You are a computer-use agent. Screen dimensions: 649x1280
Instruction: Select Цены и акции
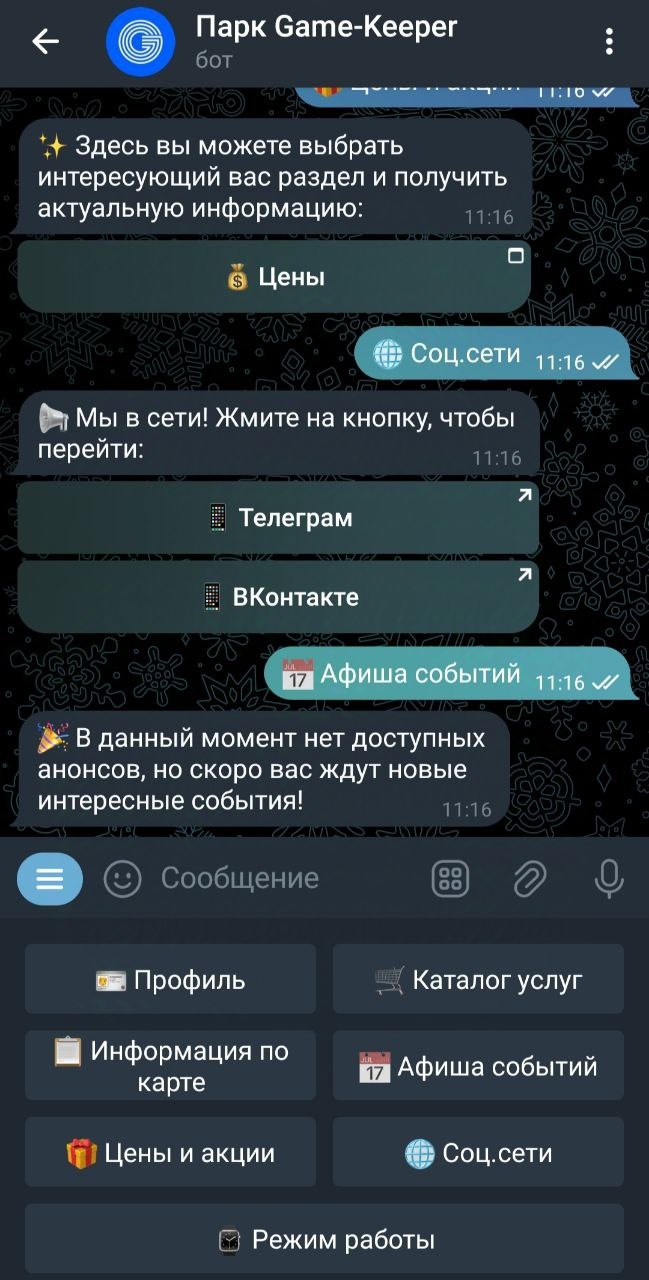(x=170, y=1153)
